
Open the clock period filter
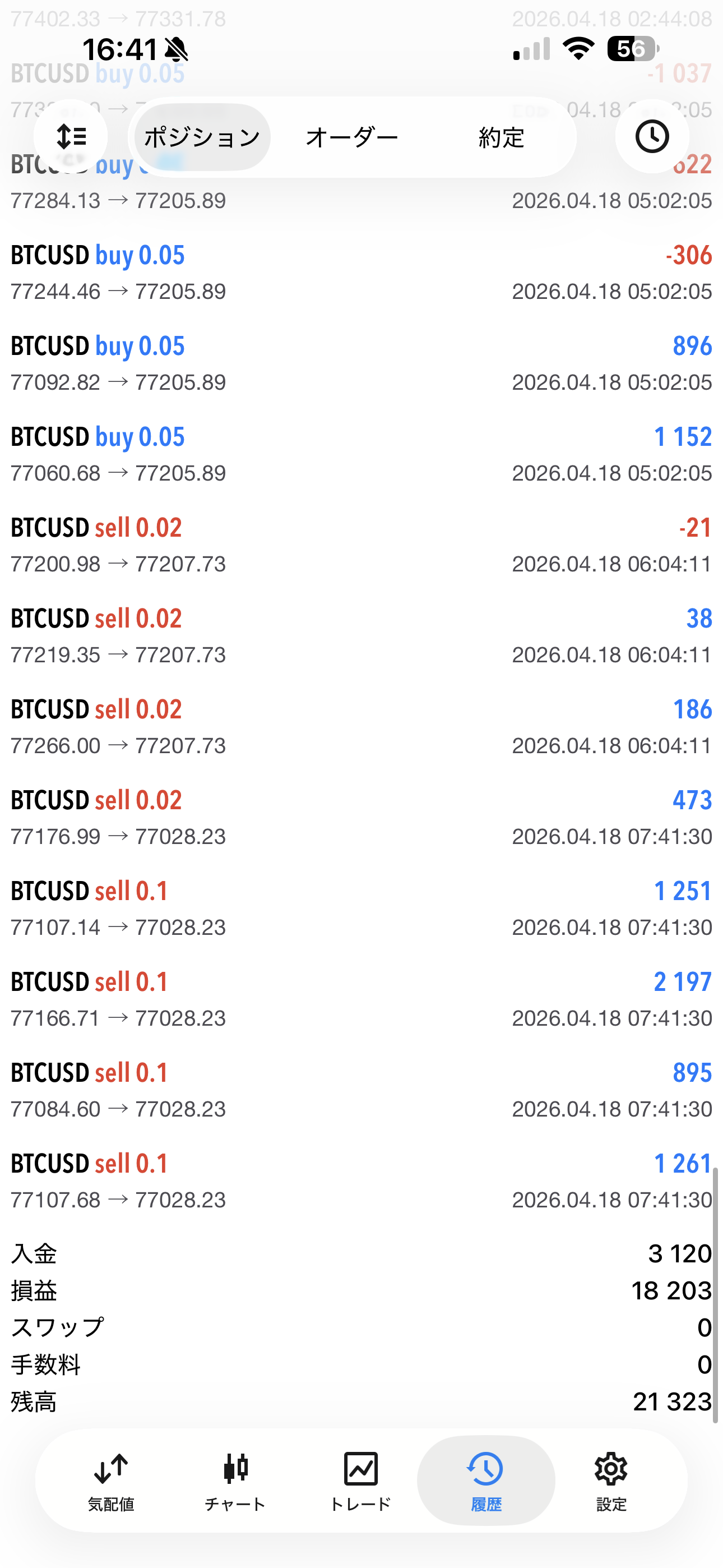652,136
